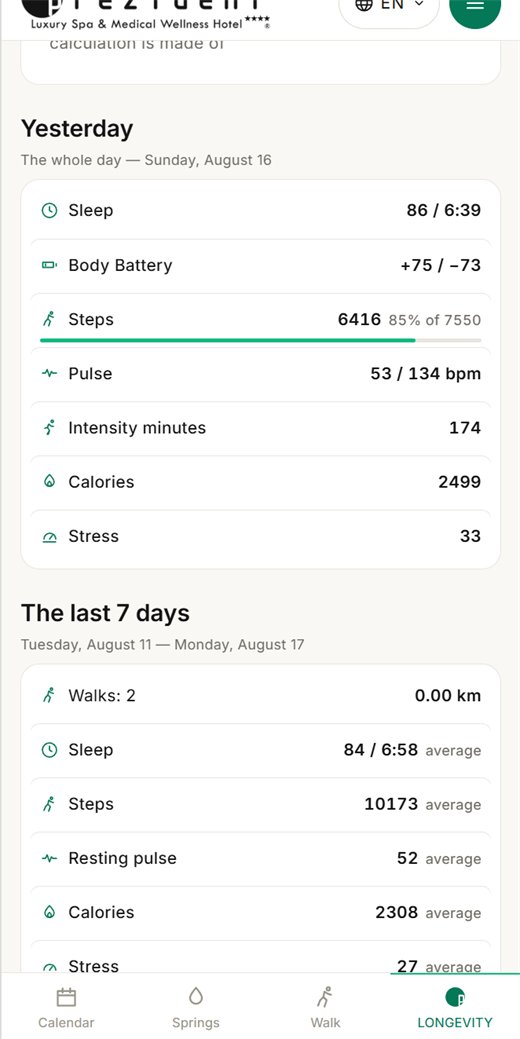Go to the Springs tab
The image size is (520, 1039).
(x=195, y=1008)
